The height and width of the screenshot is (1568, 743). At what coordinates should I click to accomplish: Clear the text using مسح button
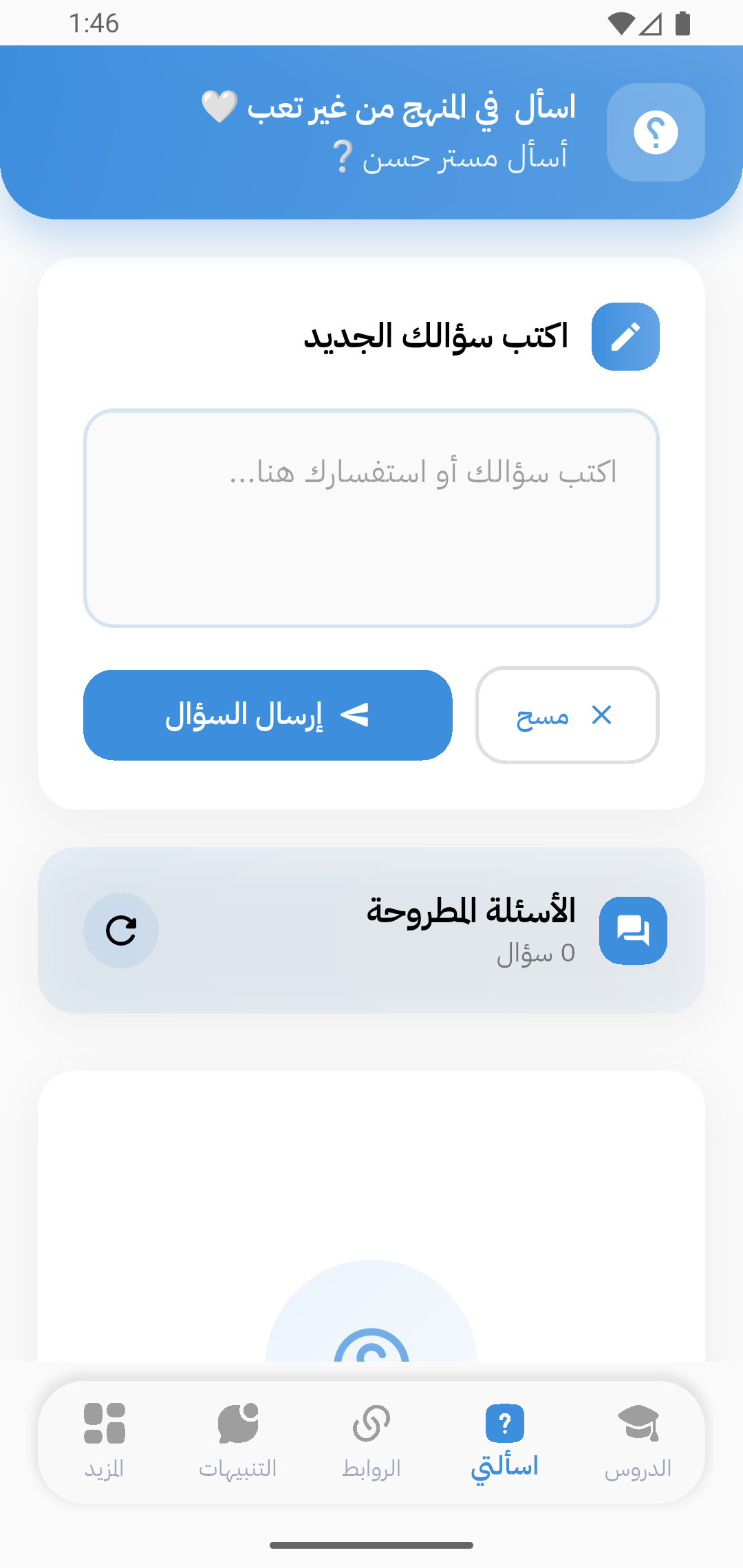pyautogui.click(x=567, y=715)
